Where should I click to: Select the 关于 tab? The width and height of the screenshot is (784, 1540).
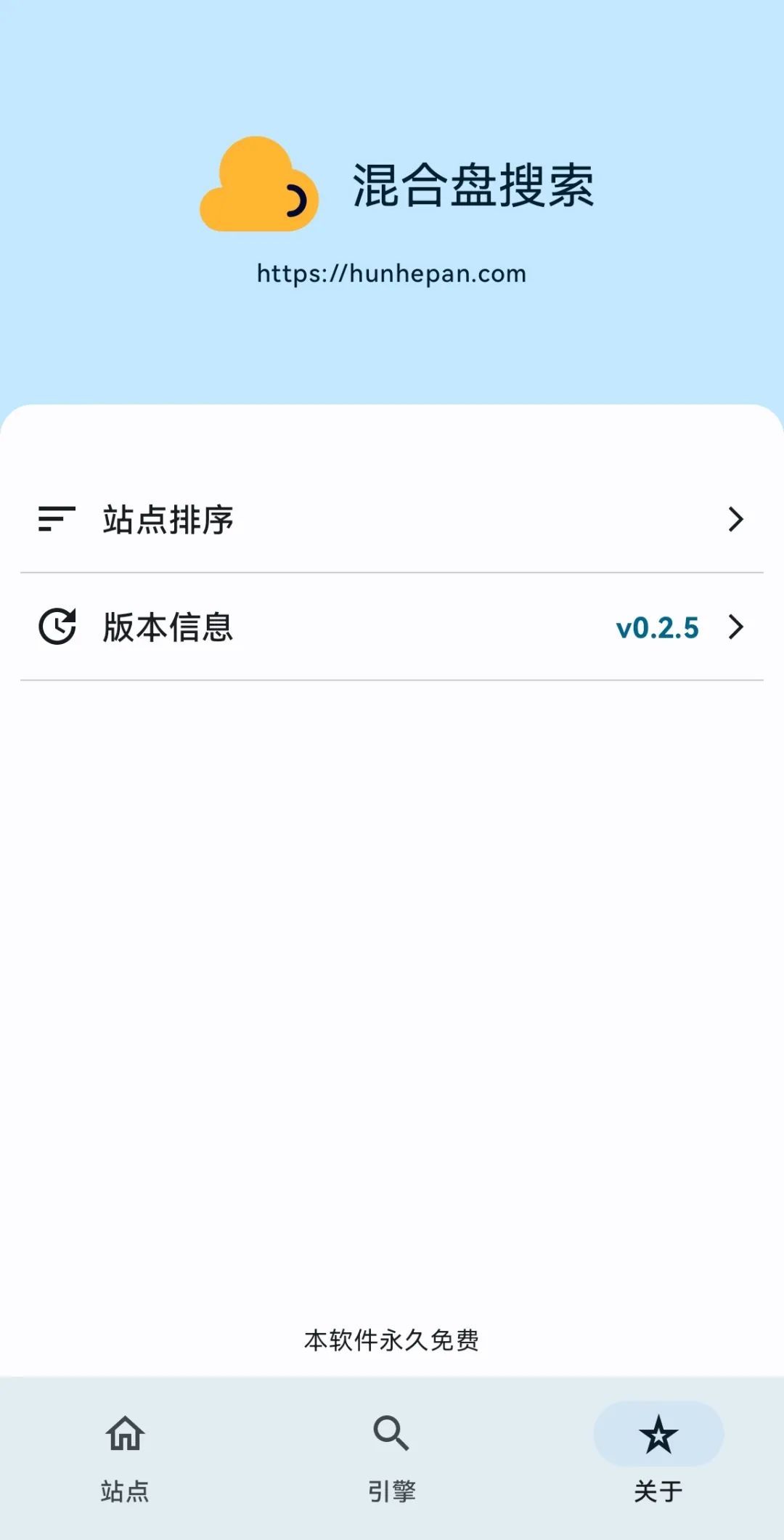pyautogui.click(x=658, y=1457)
